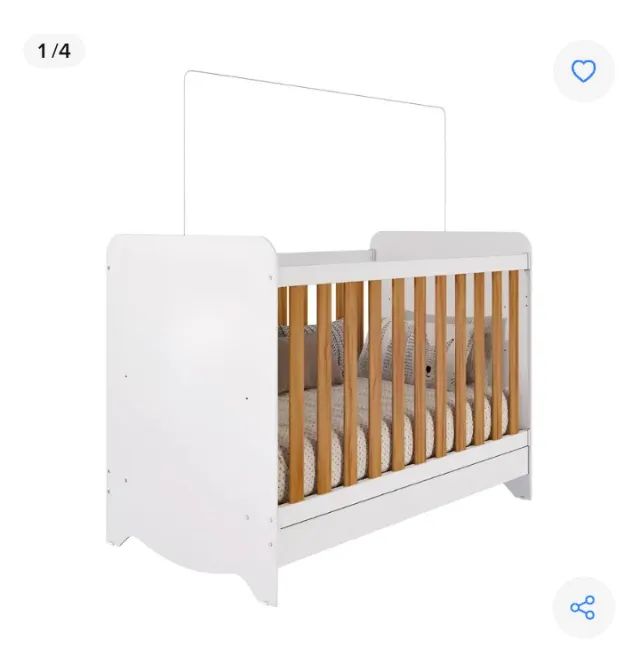Add this crib to favorites

point(583,71)
